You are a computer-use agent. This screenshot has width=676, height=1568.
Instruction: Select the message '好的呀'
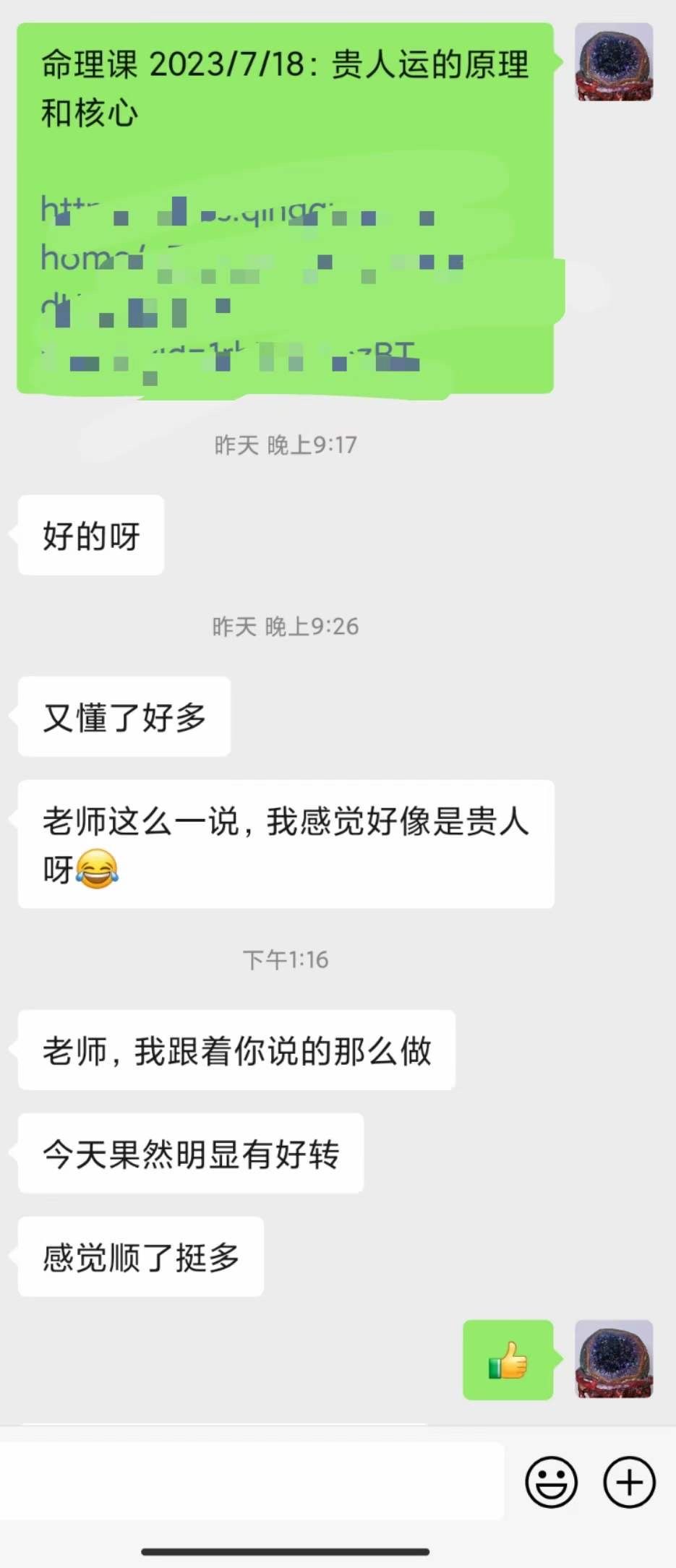pyautogui.click(x=90, y=534)
